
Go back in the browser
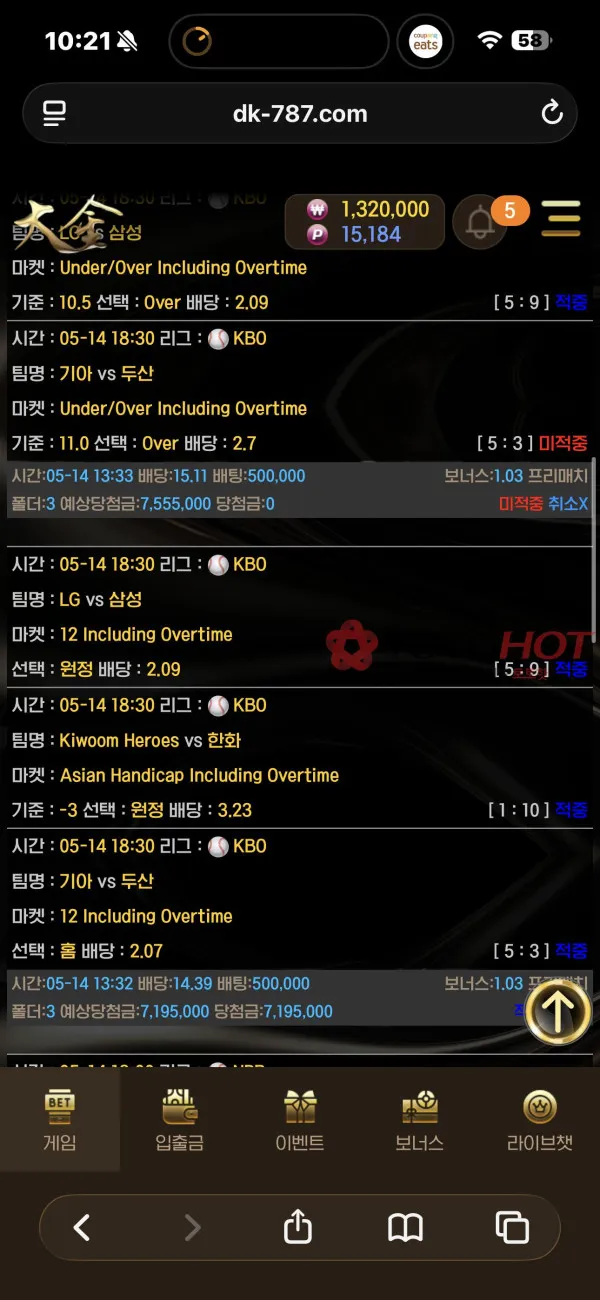point(82,1227)
